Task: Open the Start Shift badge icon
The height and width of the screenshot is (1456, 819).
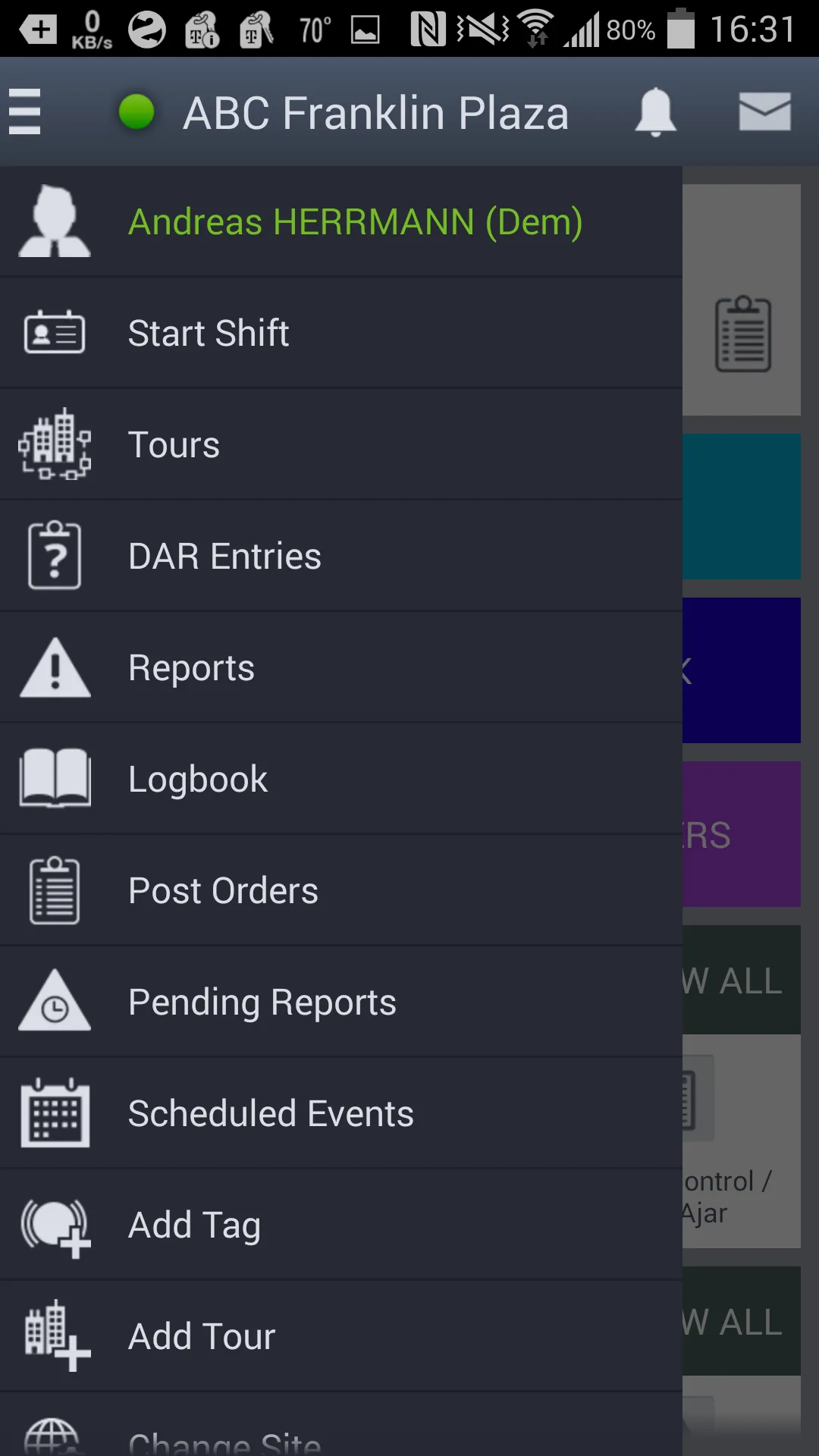Action: (55, 332)
